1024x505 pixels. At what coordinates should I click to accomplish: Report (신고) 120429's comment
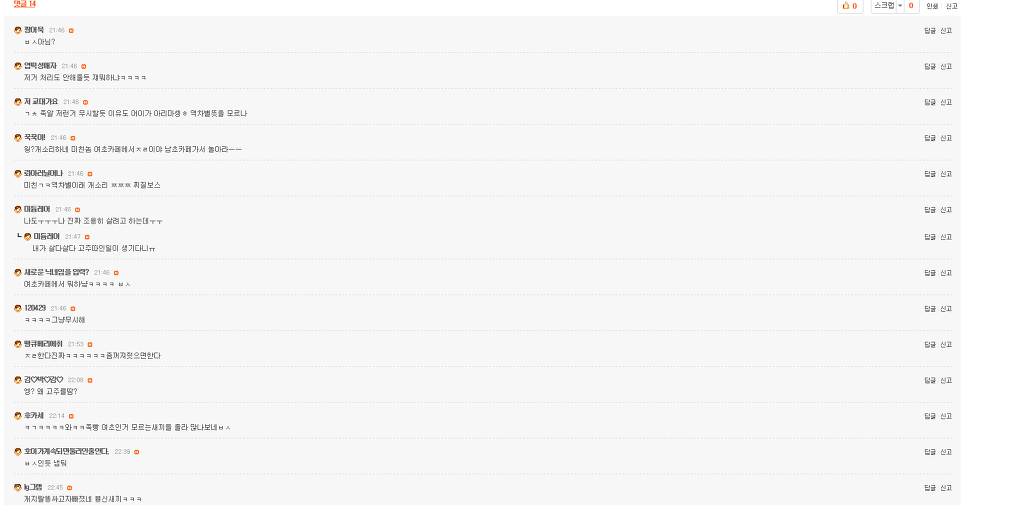coord(946,309)
